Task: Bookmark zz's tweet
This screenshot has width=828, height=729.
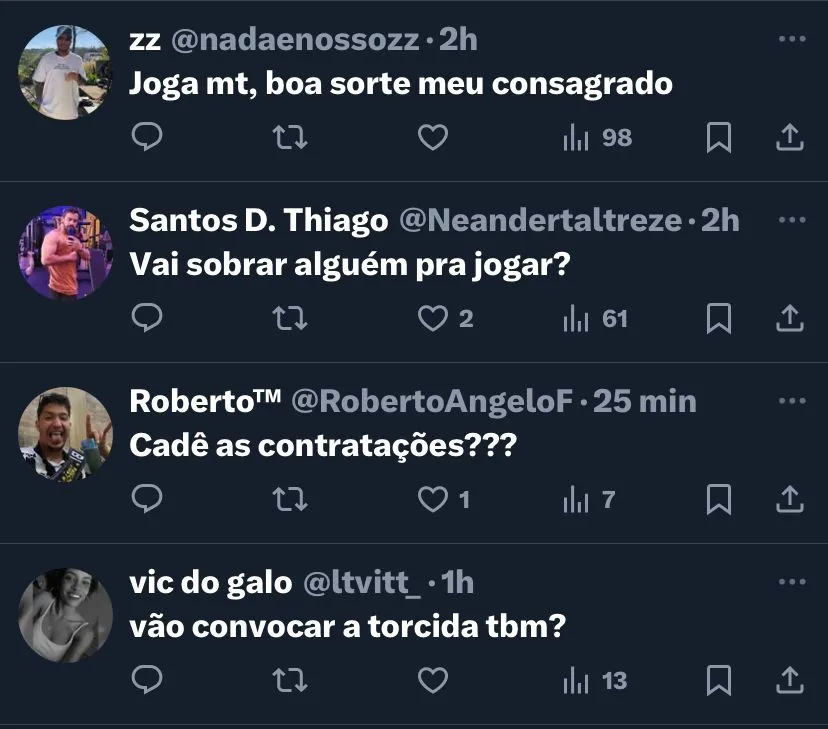Action: point(718,138)
